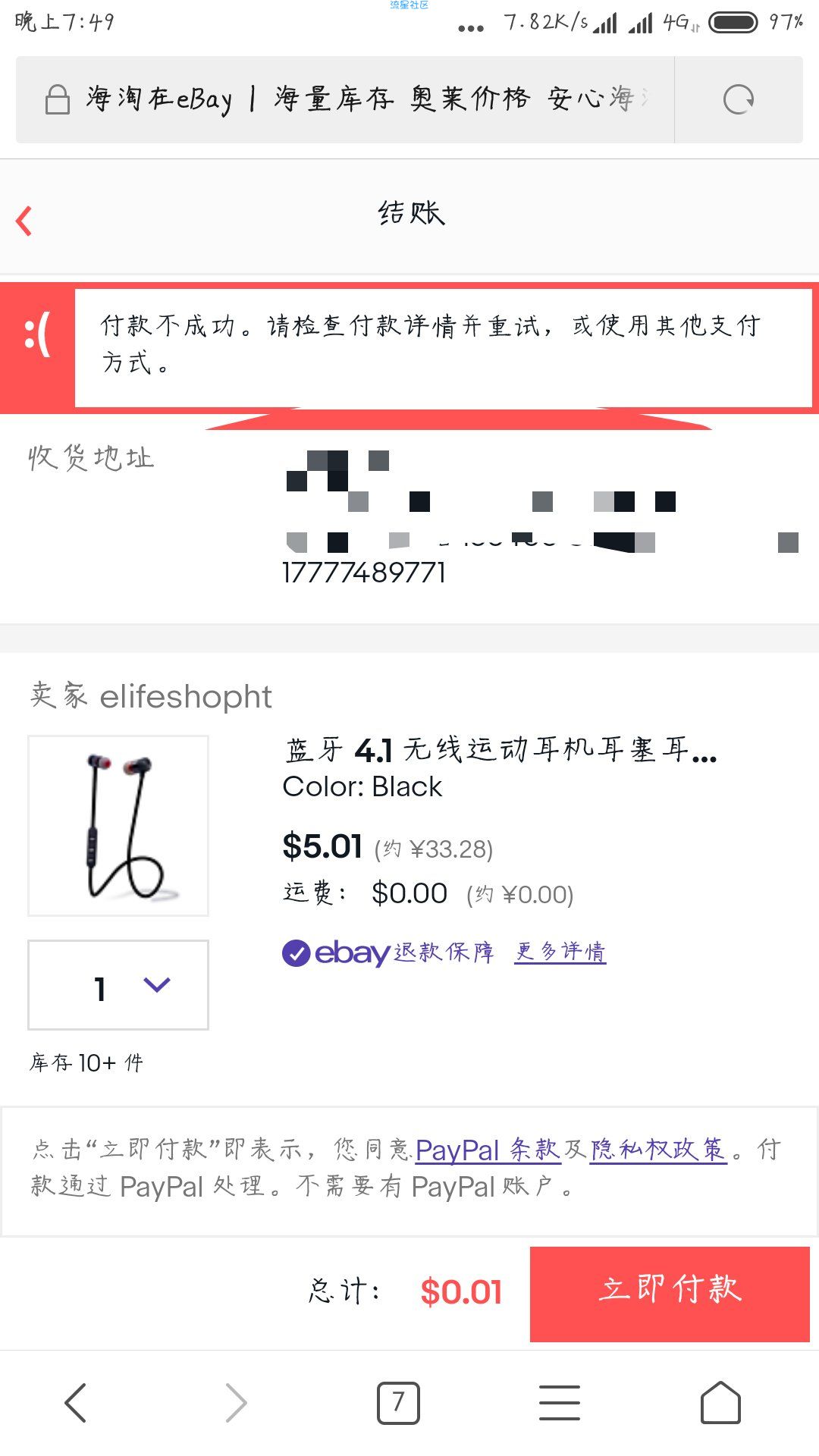Go back from the 结账 checkout page
819x1456 pixels.
coord(24,221)
